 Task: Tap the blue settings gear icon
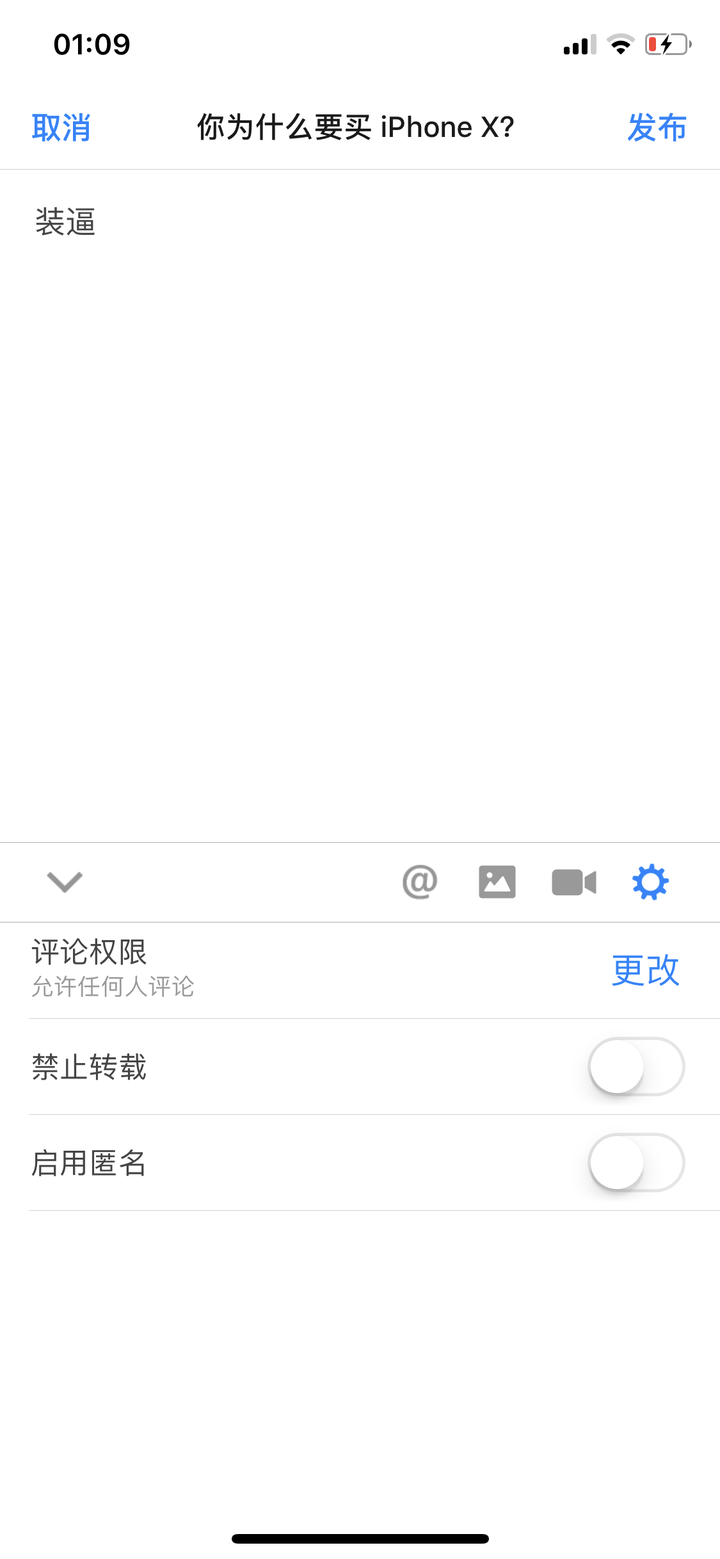[x=650, y=882]
